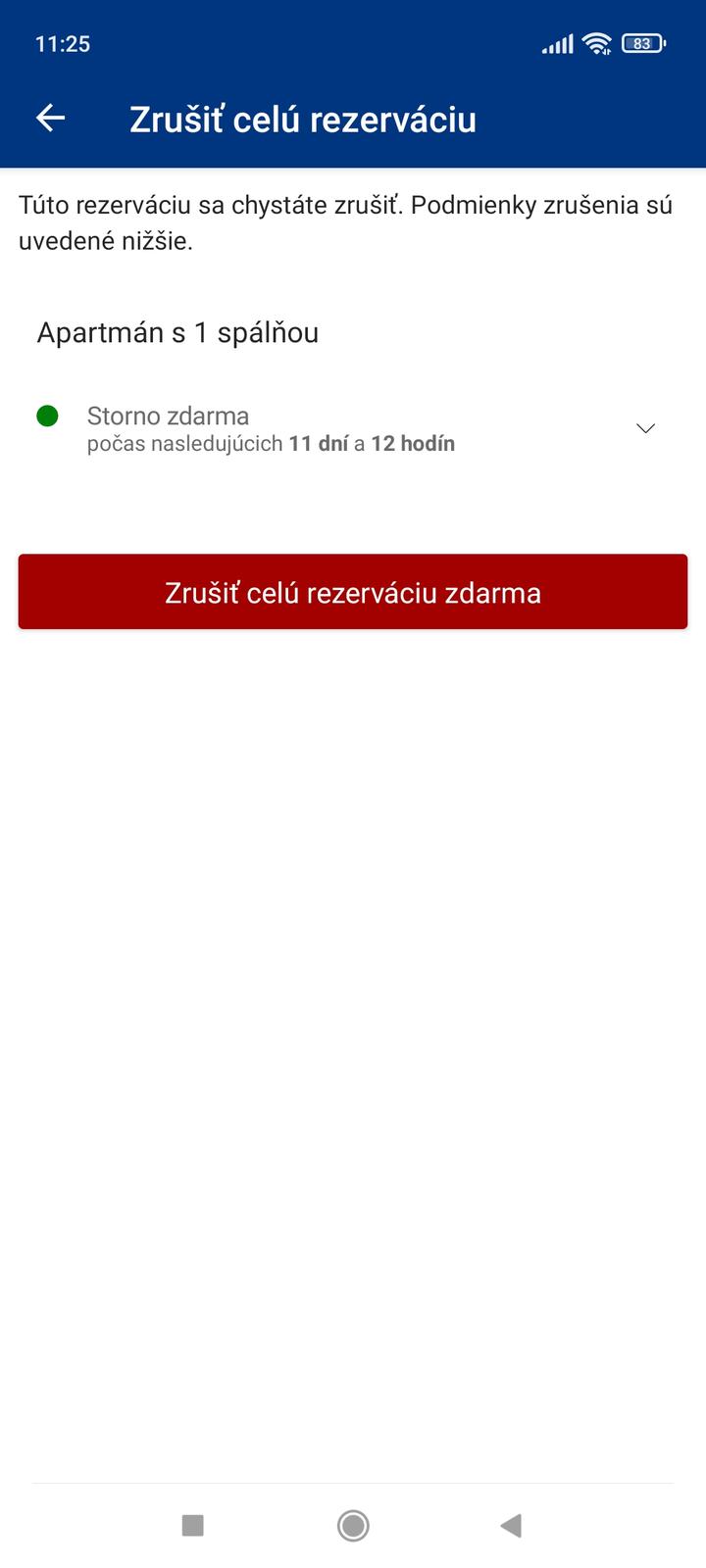Open recent apps with the square button
Image resolution: width=706 pixels, height=1568 pixels.
coord(193,1525)
